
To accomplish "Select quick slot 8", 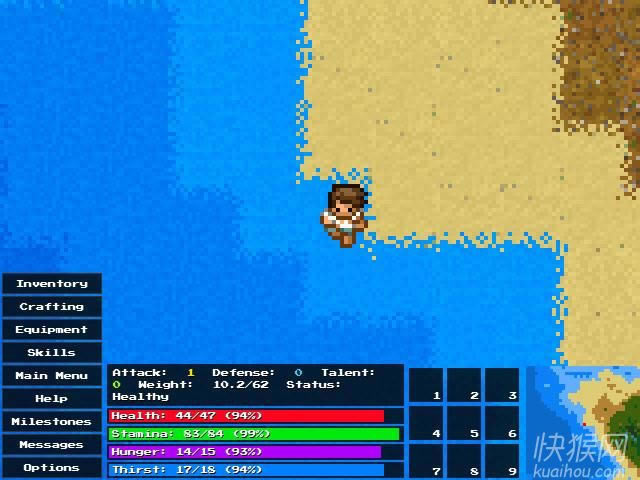I will coord(464,461).
